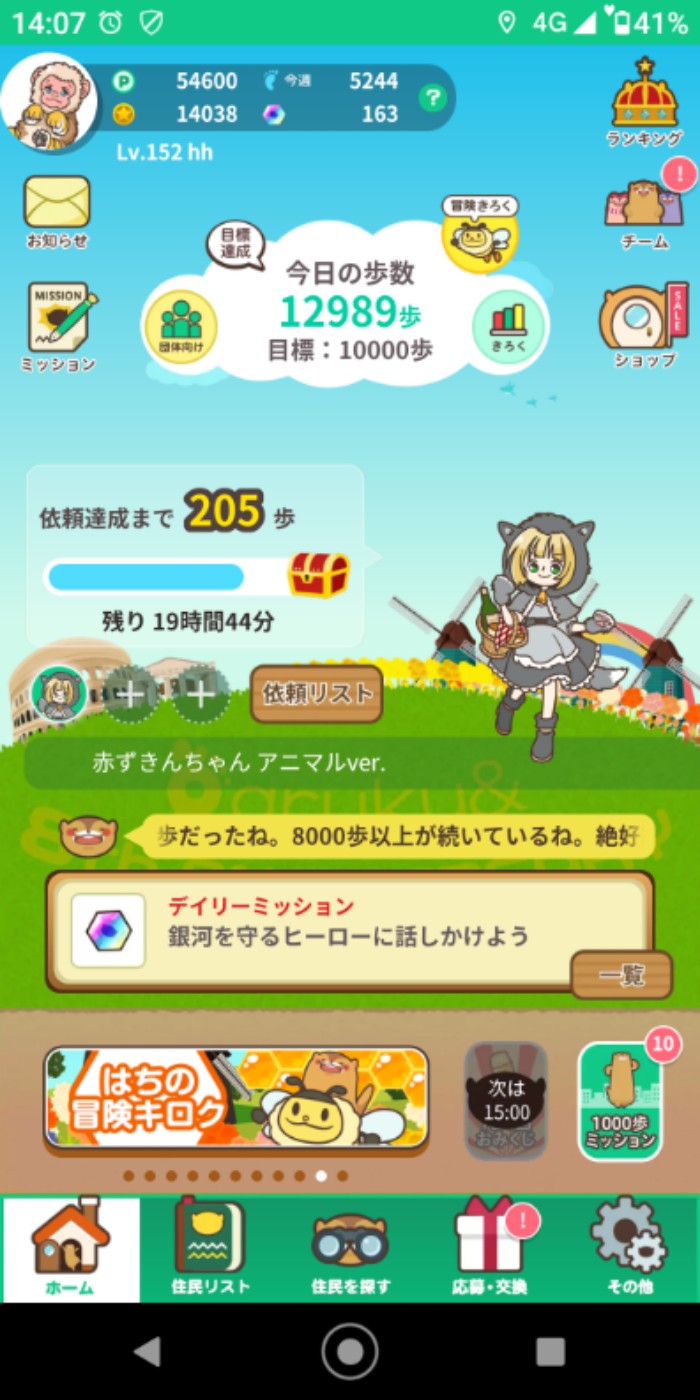Open the 1000歩ミッション button
700x1400 pixels.
[620, 1102]
